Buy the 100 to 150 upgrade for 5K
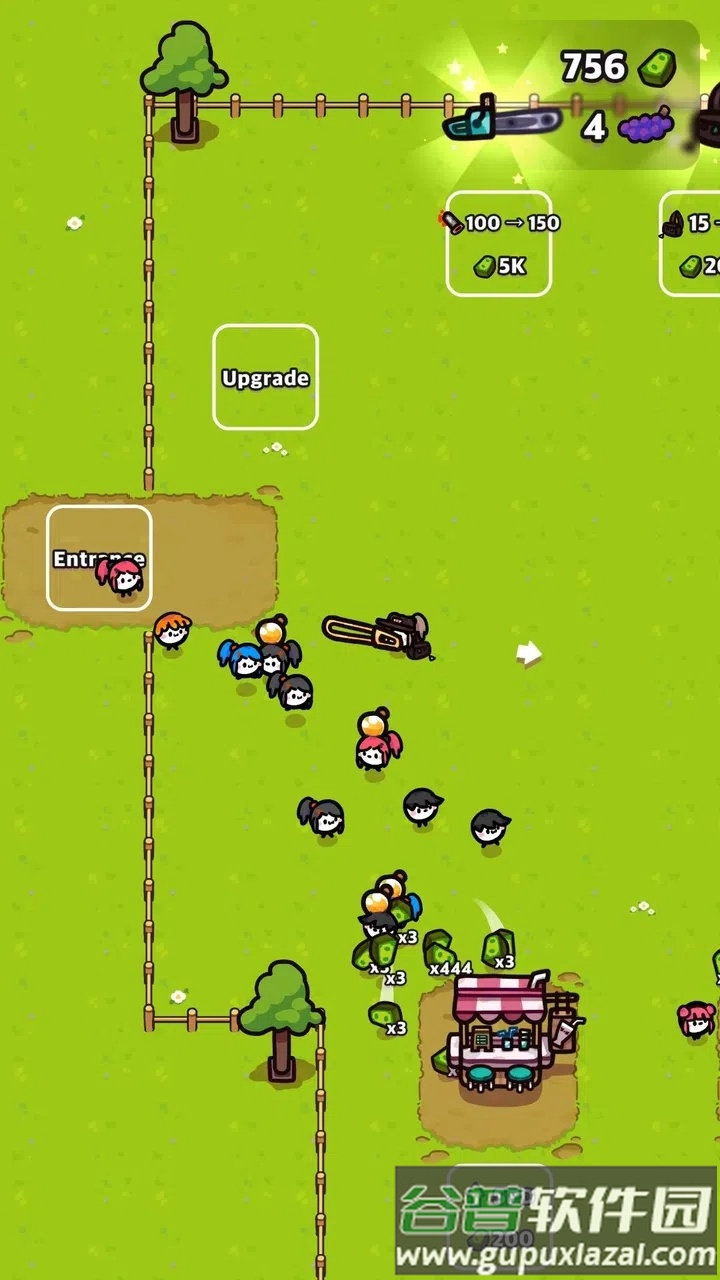 click(x=498, y=243)
